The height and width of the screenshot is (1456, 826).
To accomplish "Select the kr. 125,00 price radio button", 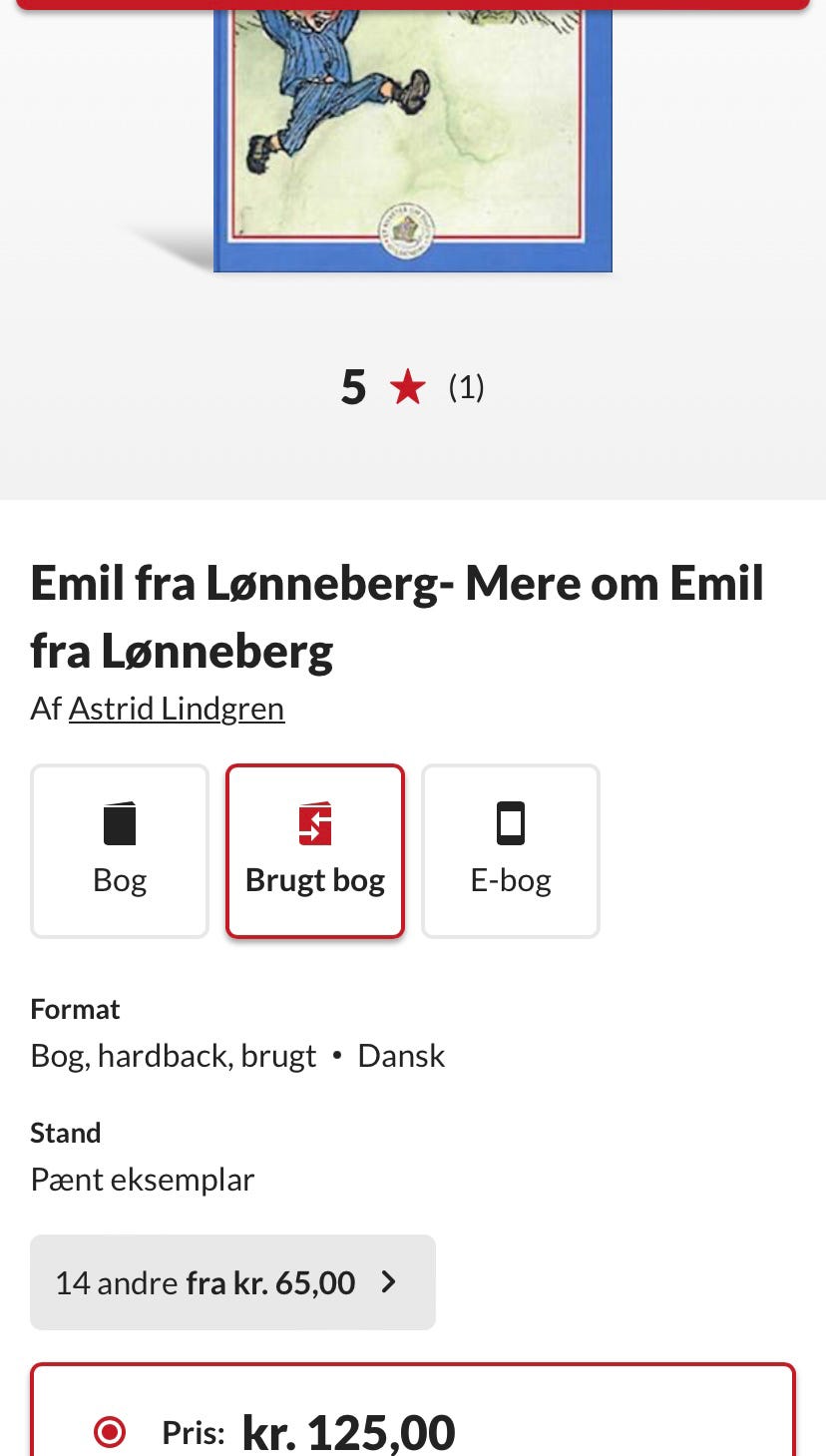I will click(110, 1431).
